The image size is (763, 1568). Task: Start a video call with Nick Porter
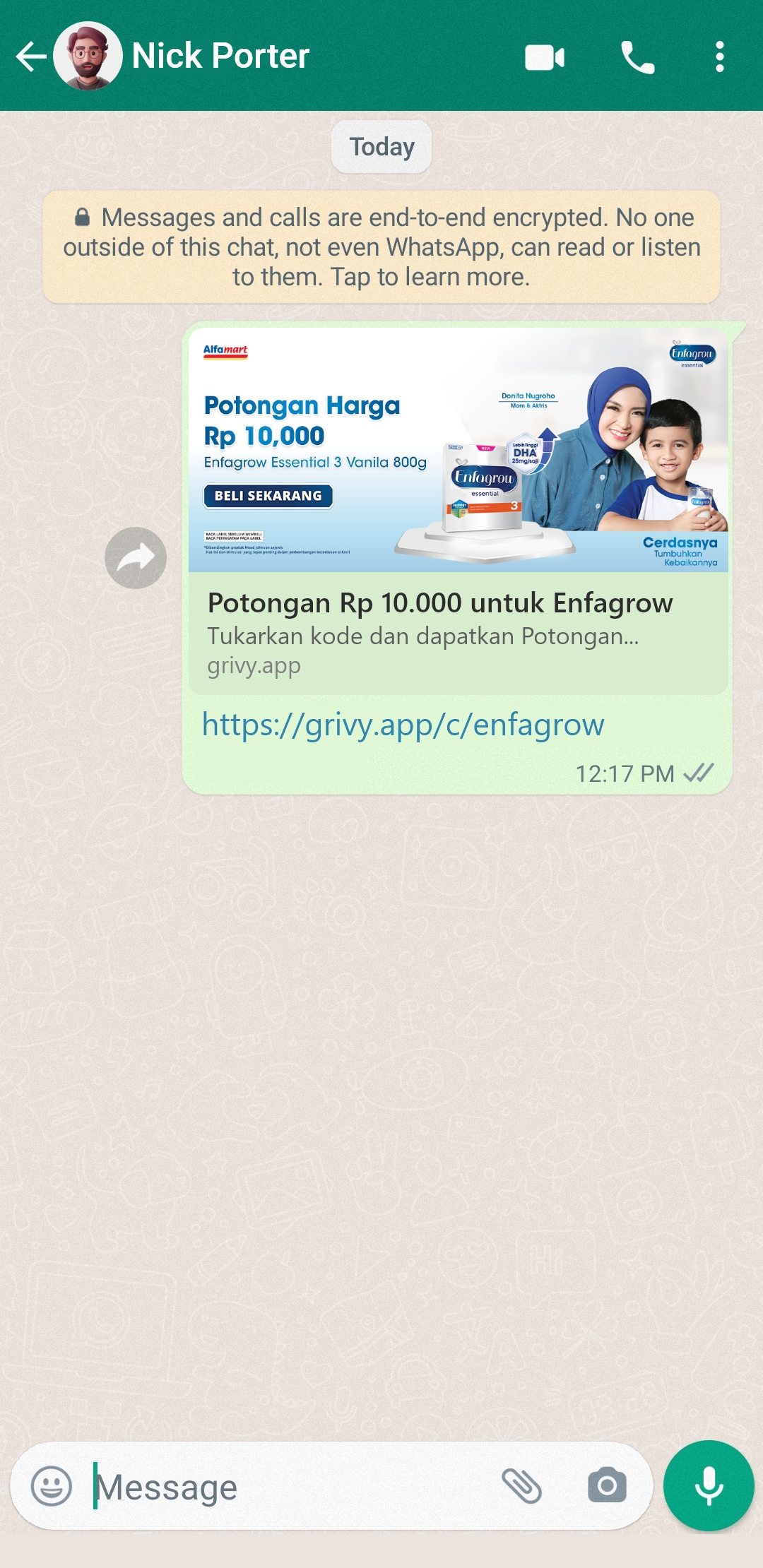545,57
